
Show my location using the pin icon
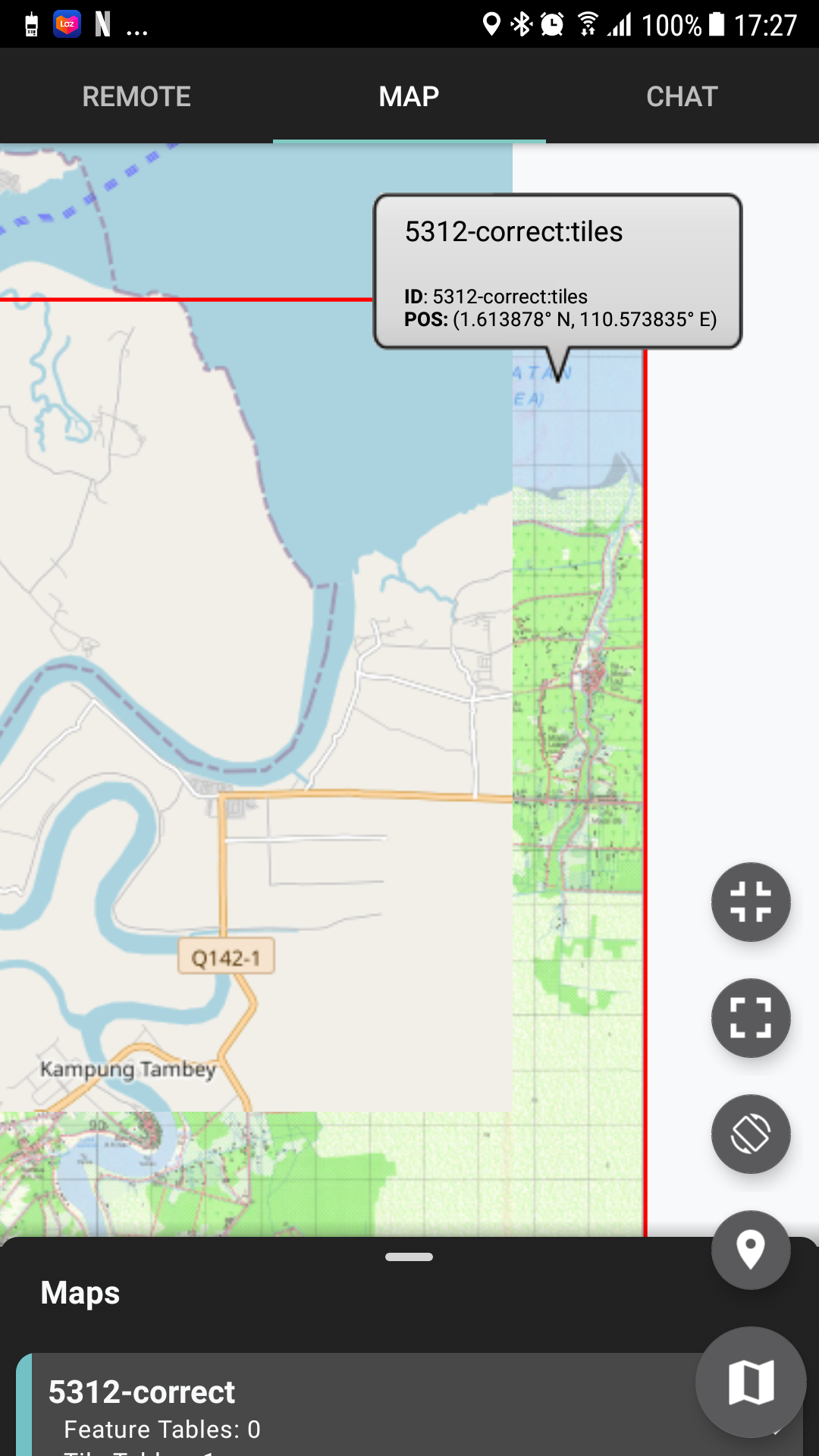coord(750,1250)
